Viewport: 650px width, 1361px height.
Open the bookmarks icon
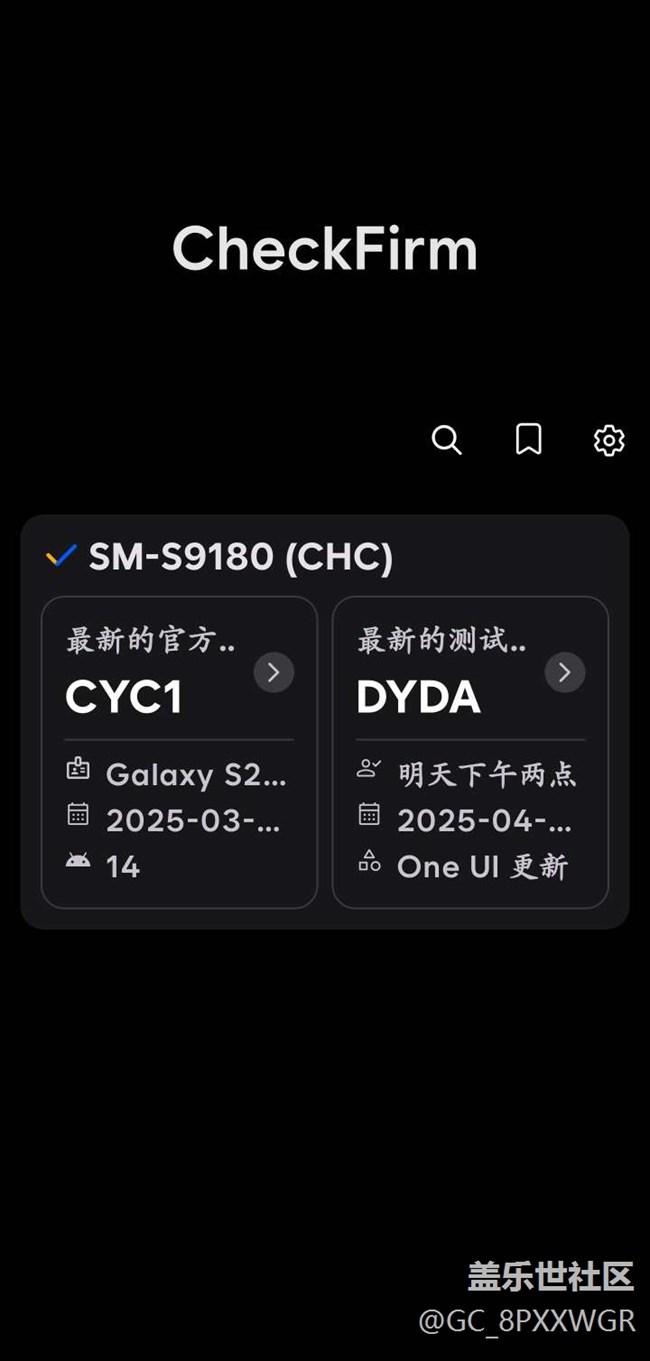point(528,440)
